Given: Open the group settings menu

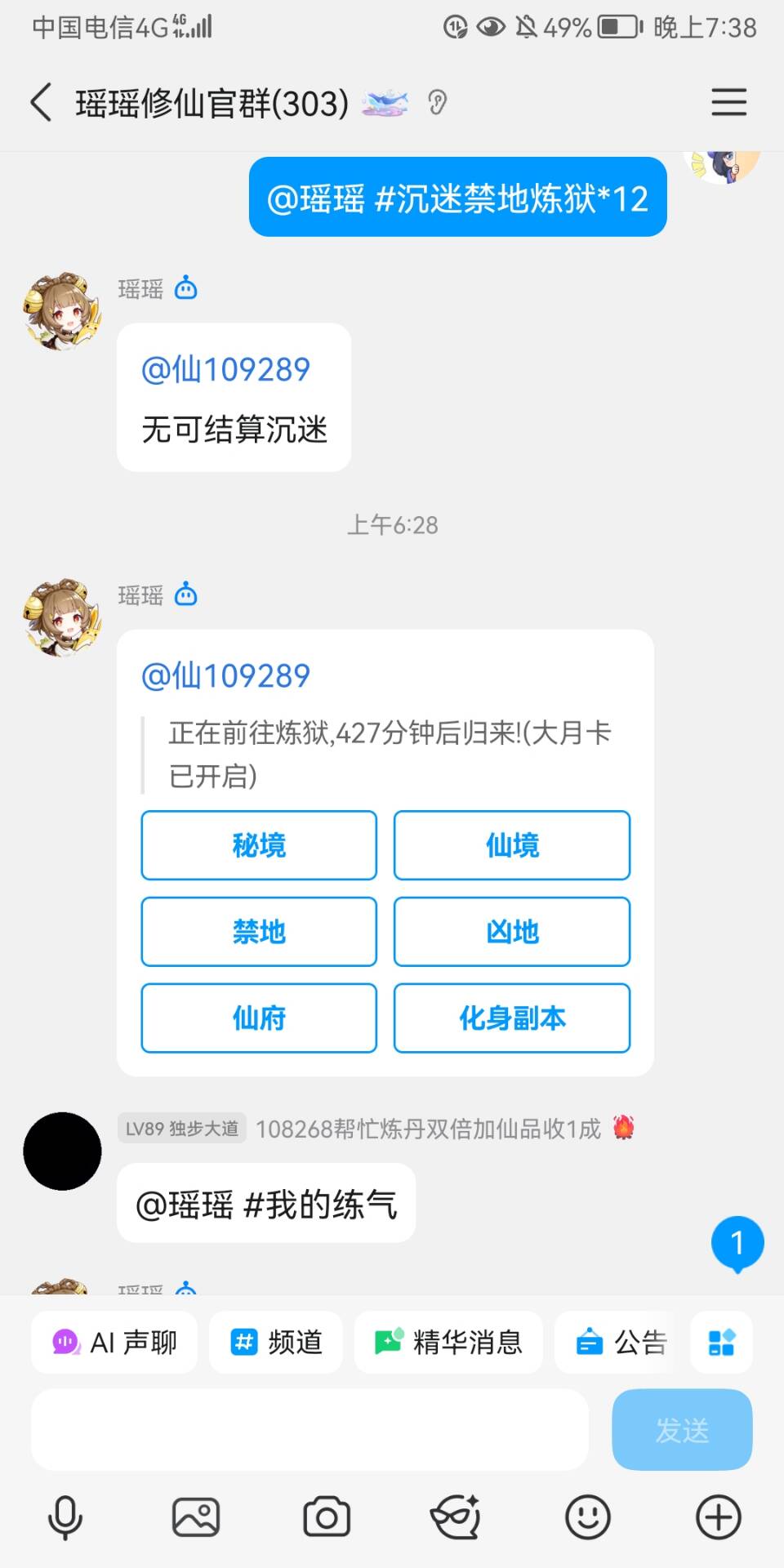Looking at the screenshot, I should point(728,103).
